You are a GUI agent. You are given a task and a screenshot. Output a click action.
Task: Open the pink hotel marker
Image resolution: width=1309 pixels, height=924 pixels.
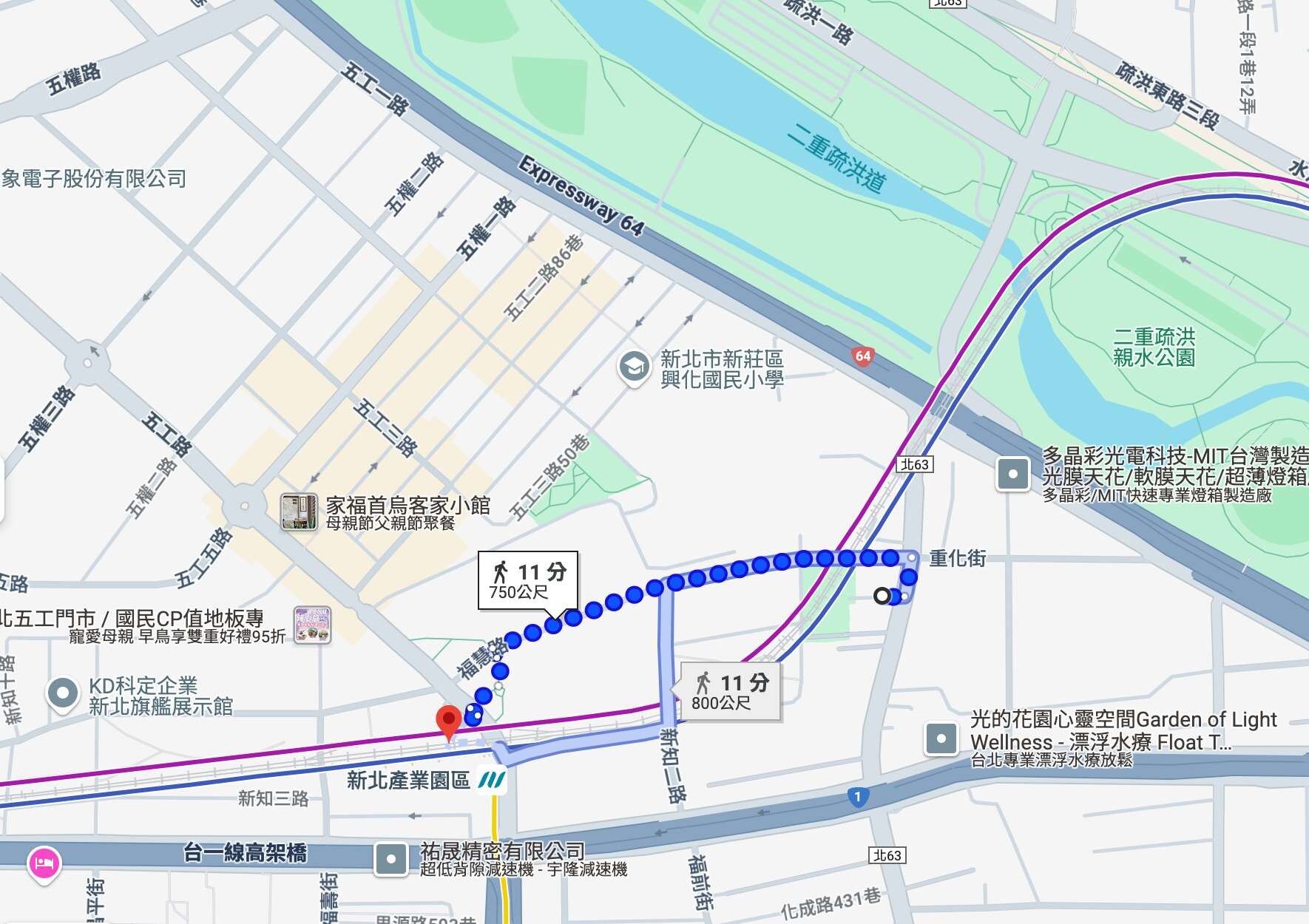[x=44, y=863]
